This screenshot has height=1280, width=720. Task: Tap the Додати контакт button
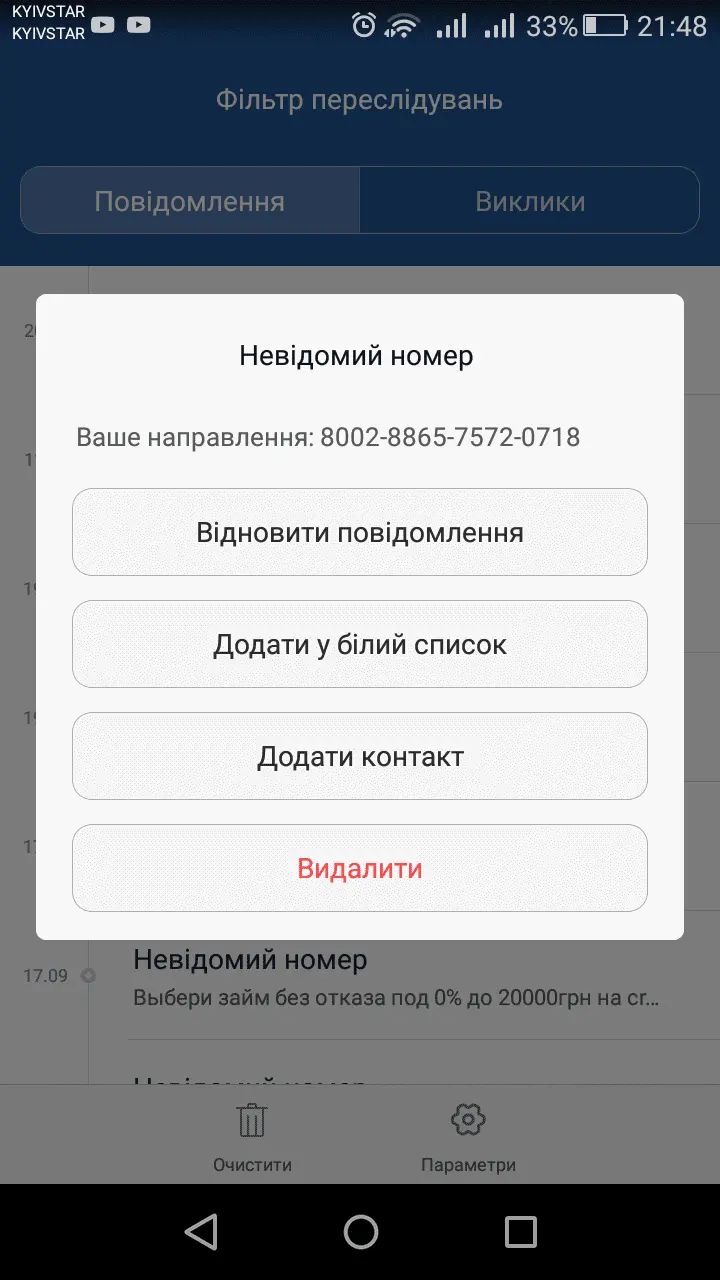360,755
